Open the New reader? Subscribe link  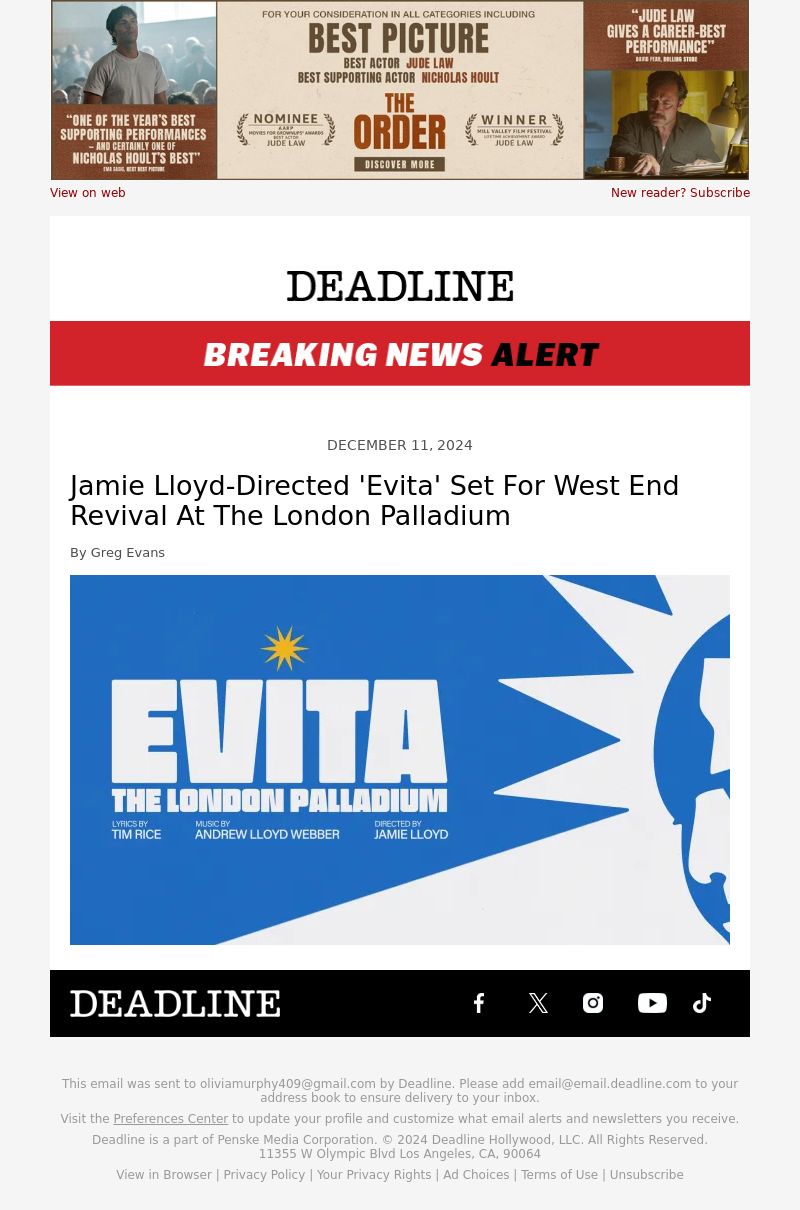point(680,193)
